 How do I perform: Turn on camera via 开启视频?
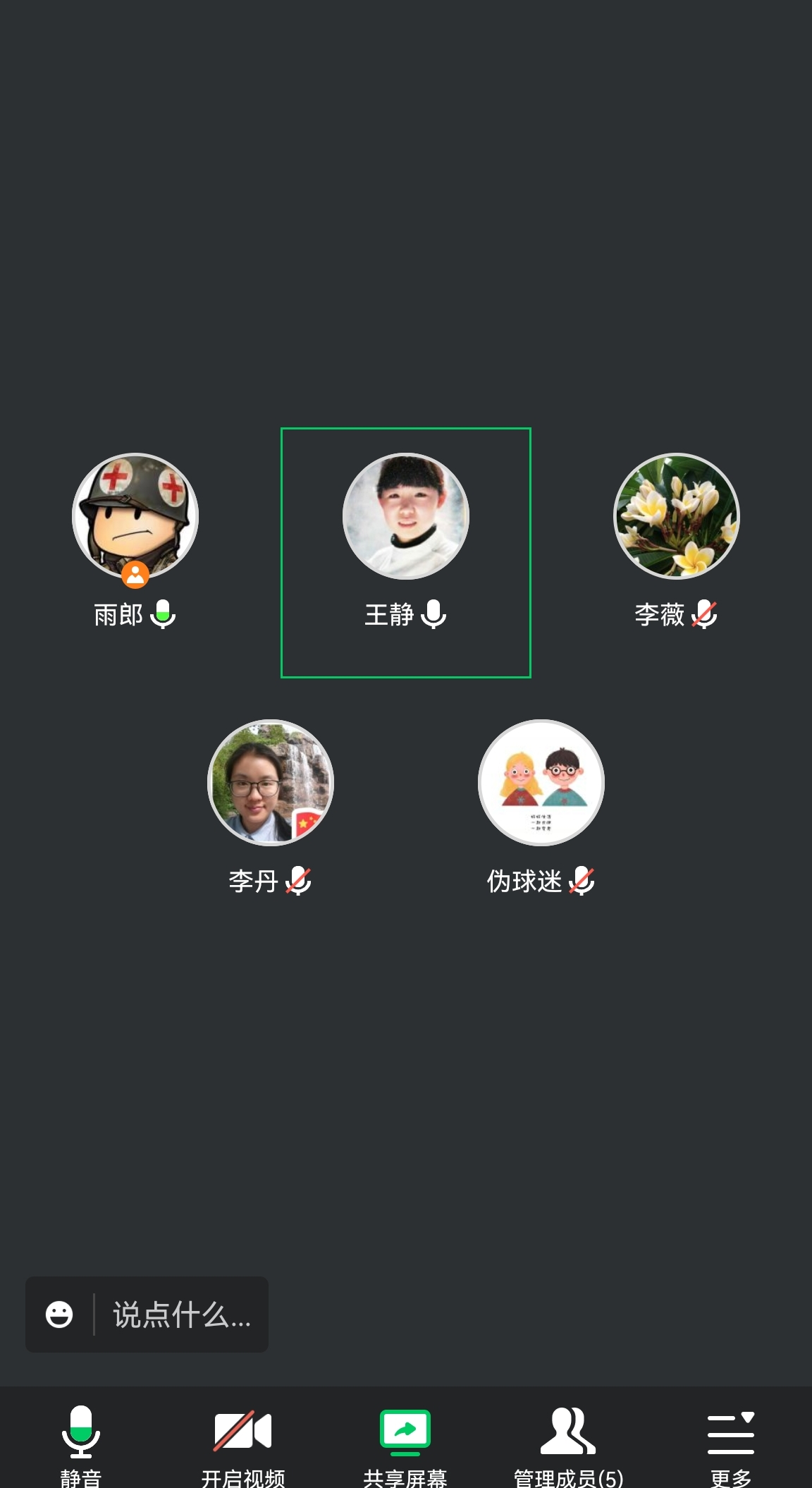pos(242,1442)
